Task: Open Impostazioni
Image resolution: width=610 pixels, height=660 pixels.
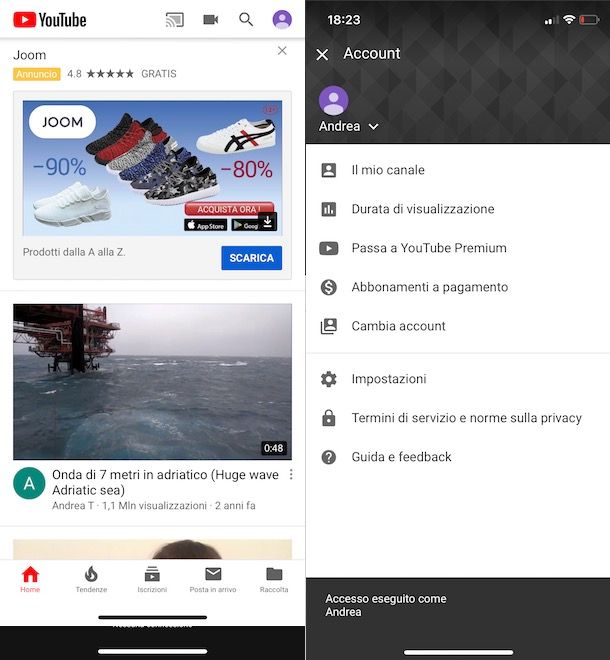Action: click(x=389, y=379)
